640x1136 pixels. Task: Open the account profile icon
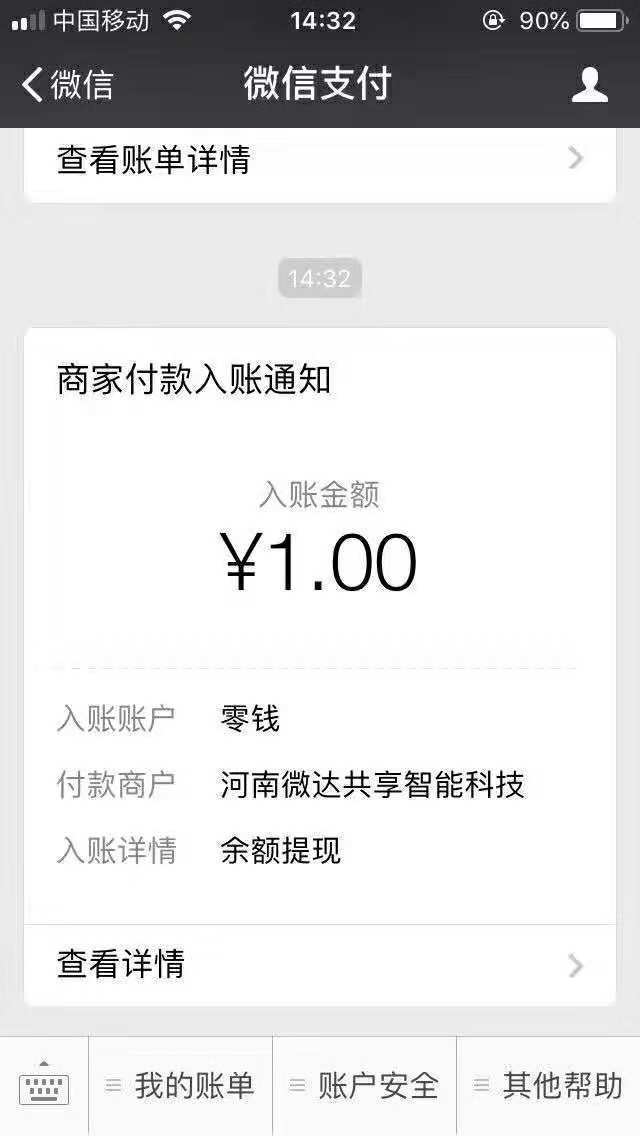pyautogui.click(x=589, y=84)
